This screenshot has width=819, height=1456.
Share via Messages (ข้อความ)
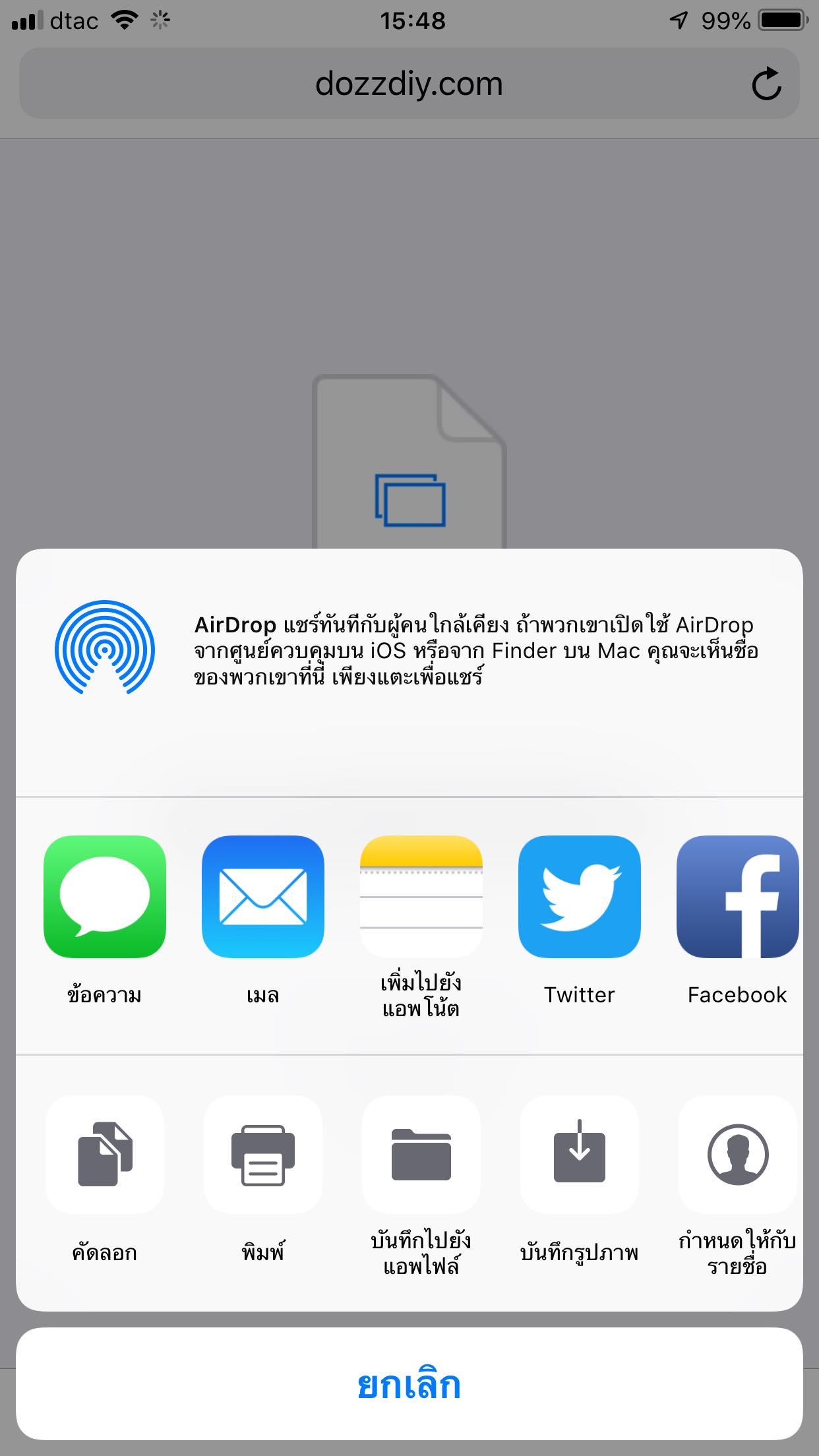(x=104, y=897)
